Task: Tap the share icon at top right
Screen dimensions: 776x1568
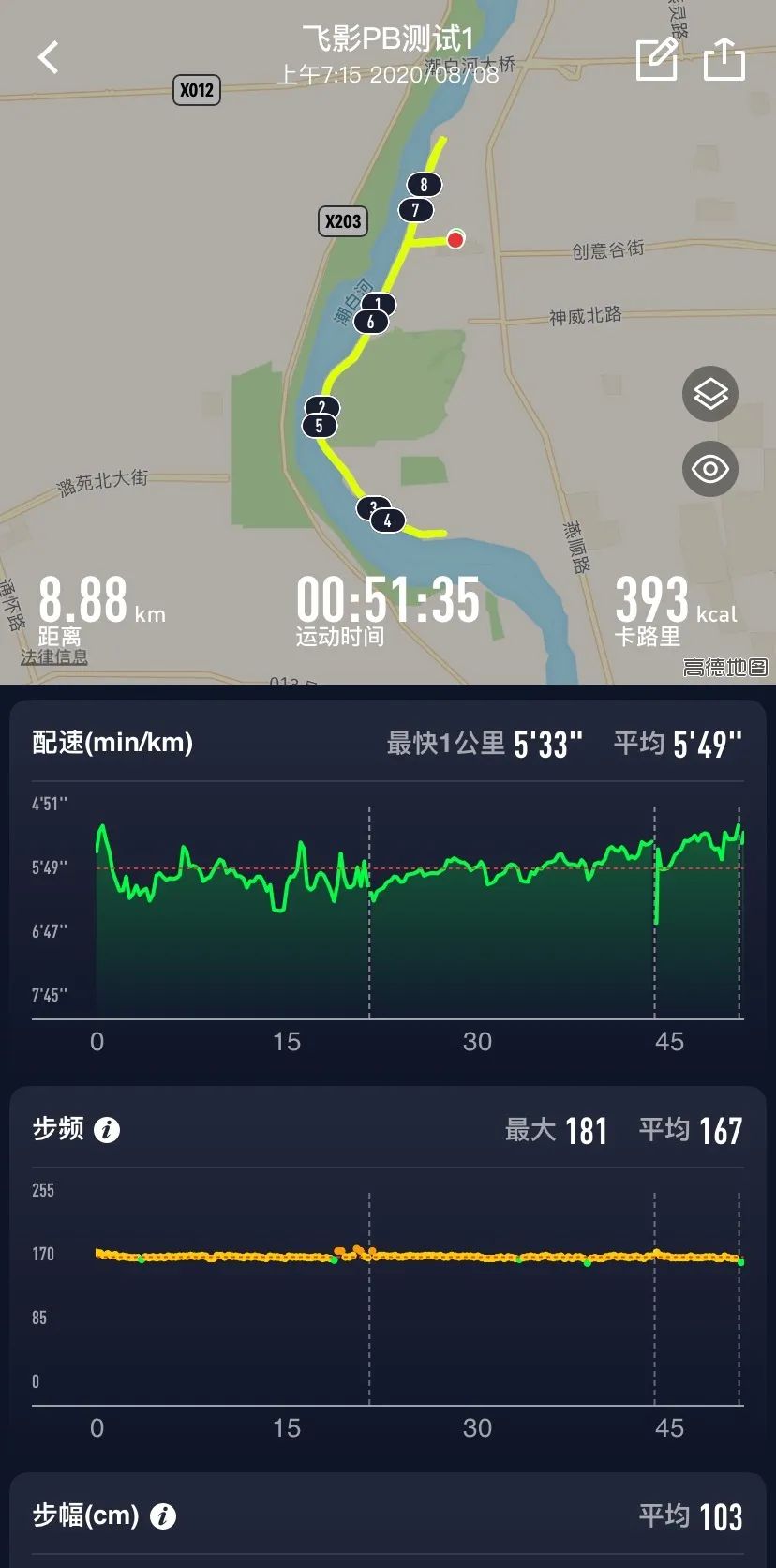Action: pos(724,58)
